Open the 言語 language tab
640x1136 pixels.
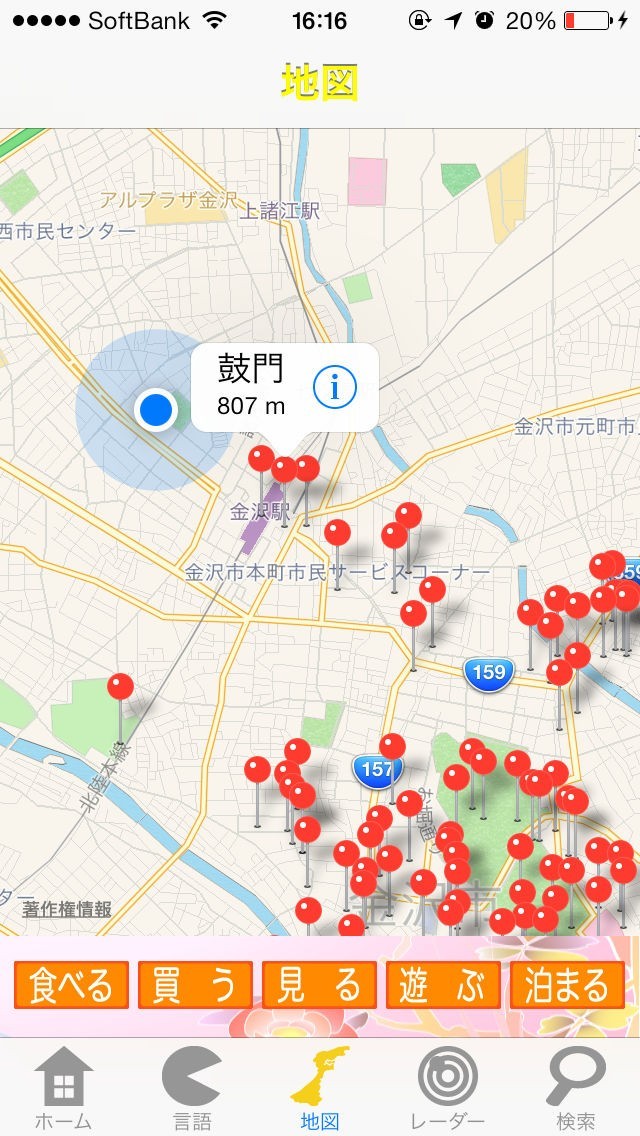(x=191, y=1088)
